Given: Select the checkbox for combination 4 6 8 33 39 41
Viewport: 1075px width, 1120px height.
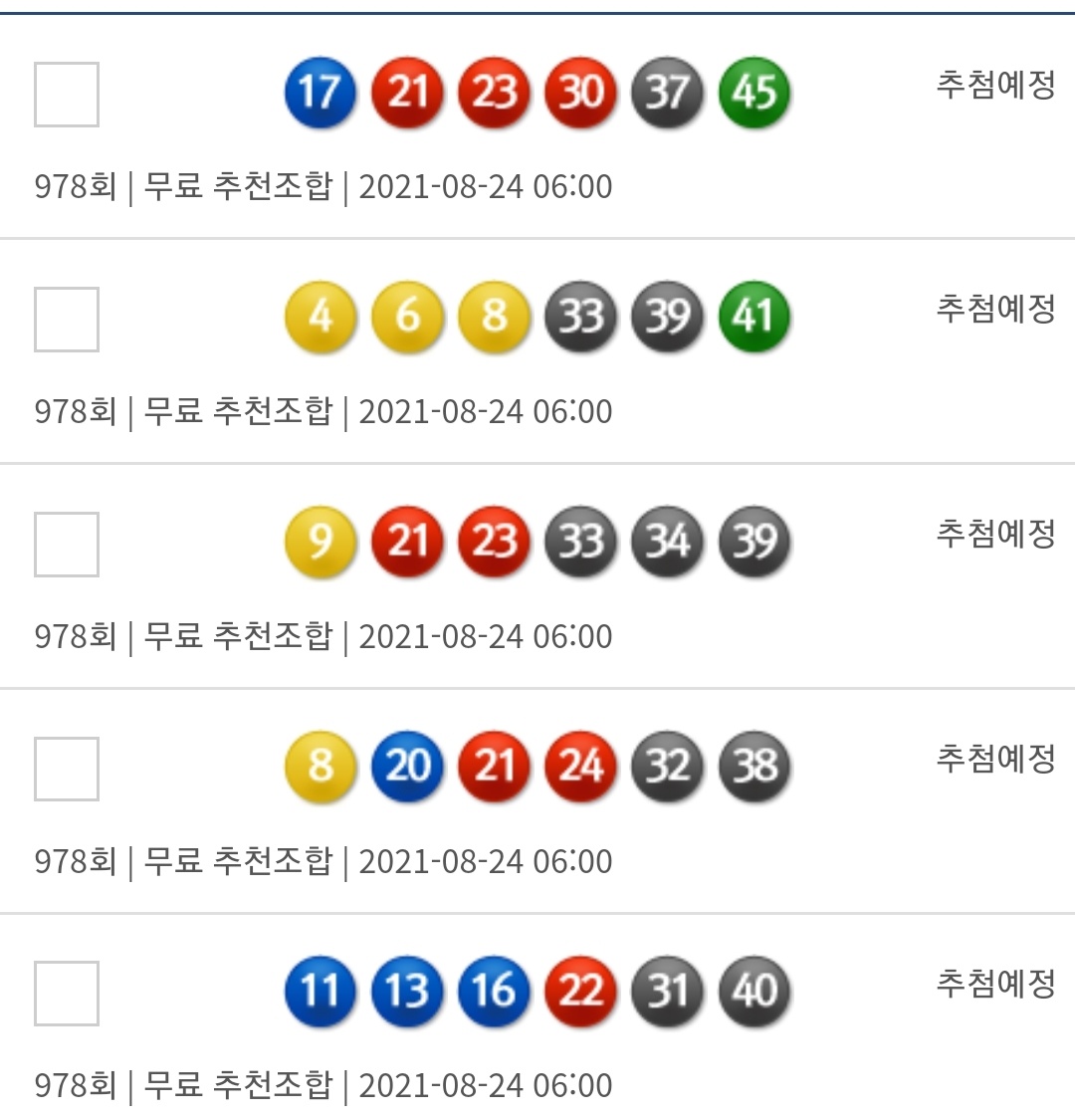Looking at the screenshot, I should 67,320.
